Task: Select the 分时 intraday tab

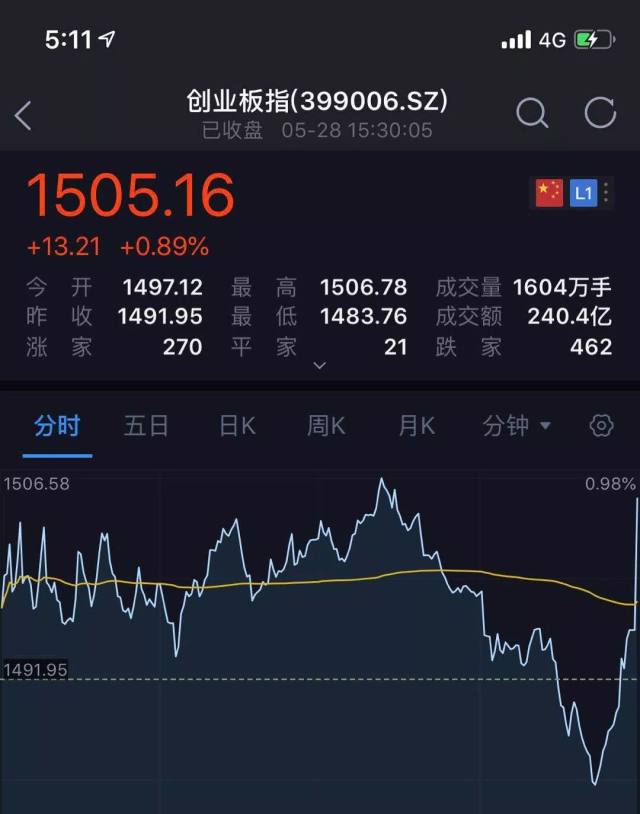Action: coord(56,427)
